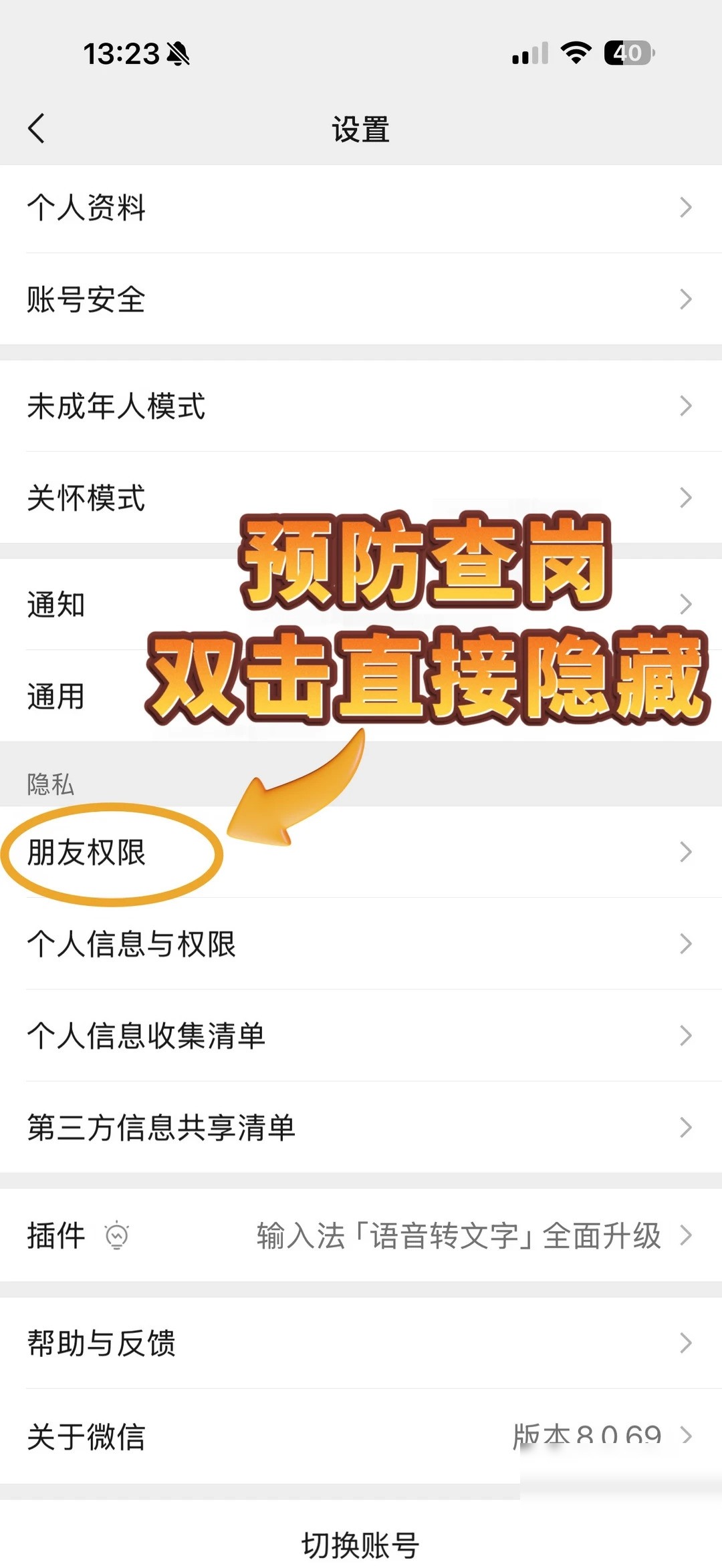
Task: Open 未成年人模式
Action: click(x=361, y=406)
